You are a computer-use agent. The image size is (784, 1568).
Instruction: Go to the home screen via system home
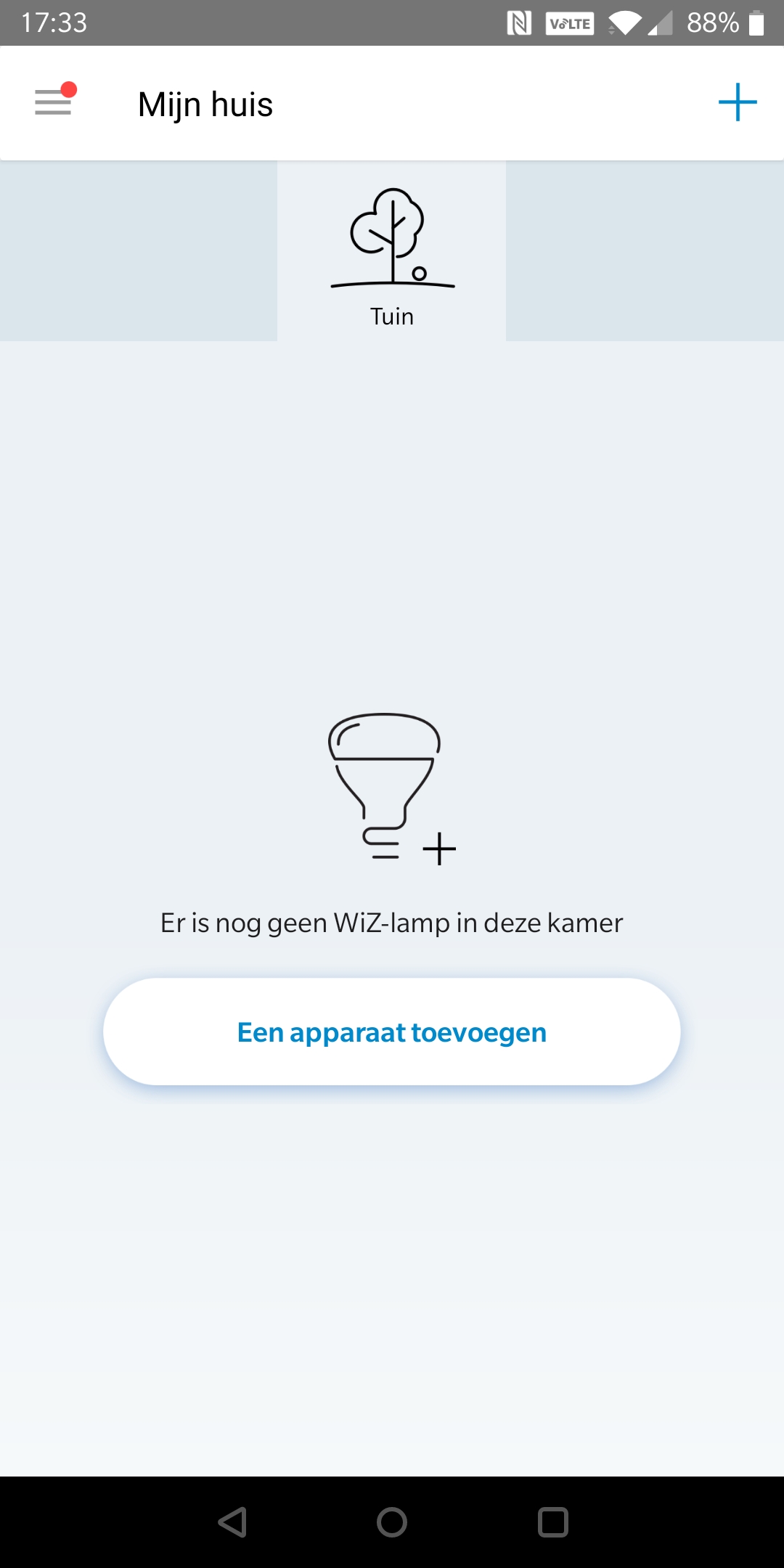click(x=392, y=1522)
